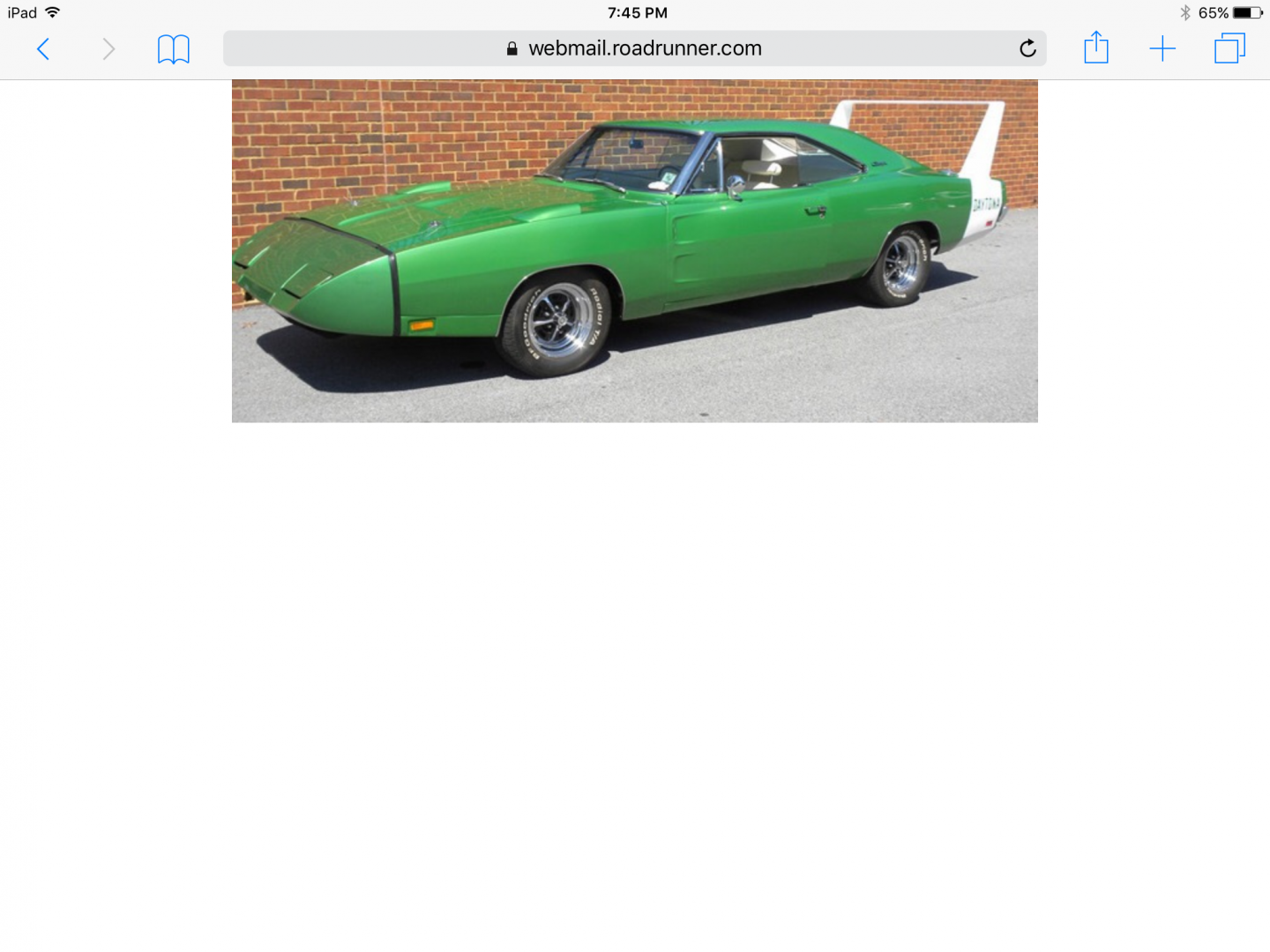The image size is (1270, 952).
Task: Tap the webmail.roadrunner.com address bar
Action: 635,48
